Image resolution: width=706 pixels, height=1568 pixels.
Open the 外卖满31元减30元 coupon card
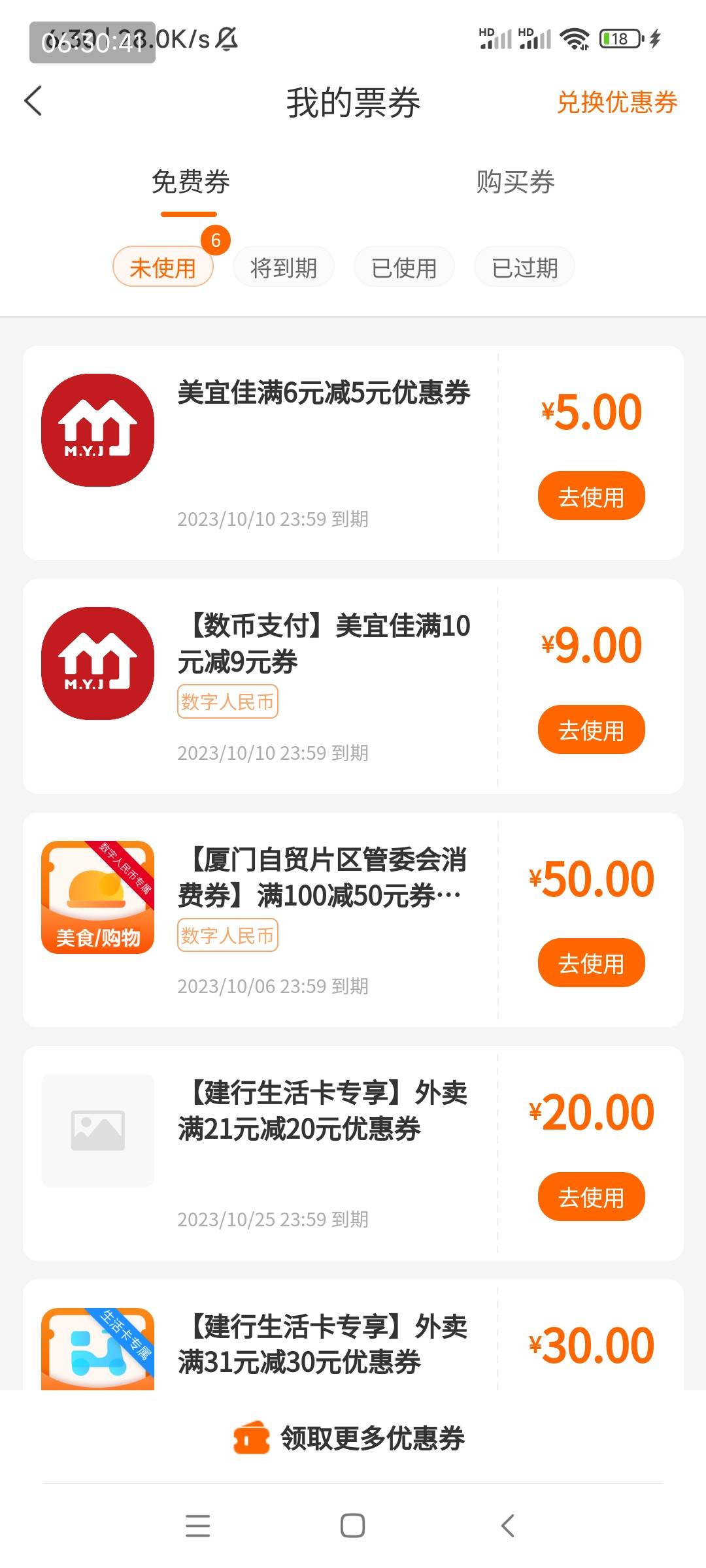click(x=323, y=1343)
